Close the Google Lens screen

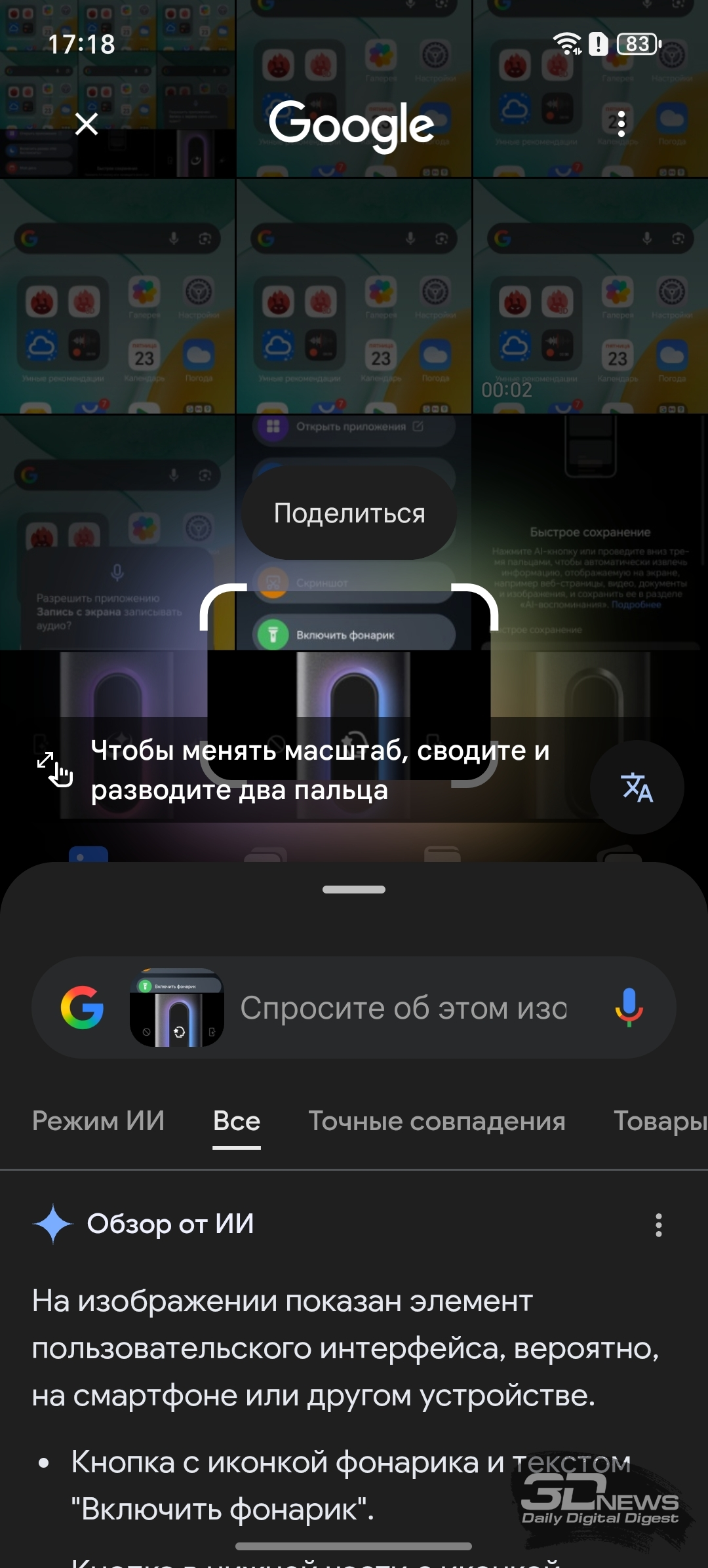pos(86,123)
